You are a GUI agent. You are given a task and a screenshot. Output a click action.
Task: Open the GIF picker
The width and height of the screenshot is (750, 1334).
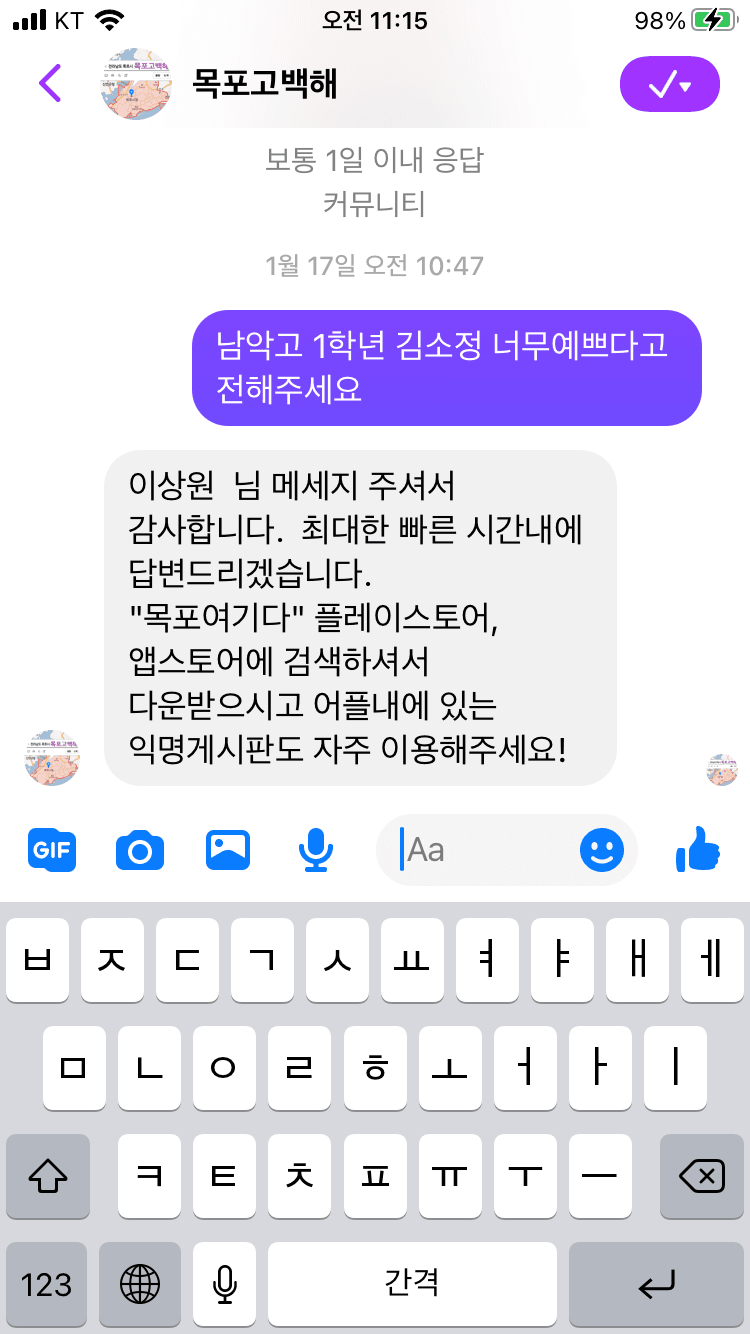[x=52, y=850]
